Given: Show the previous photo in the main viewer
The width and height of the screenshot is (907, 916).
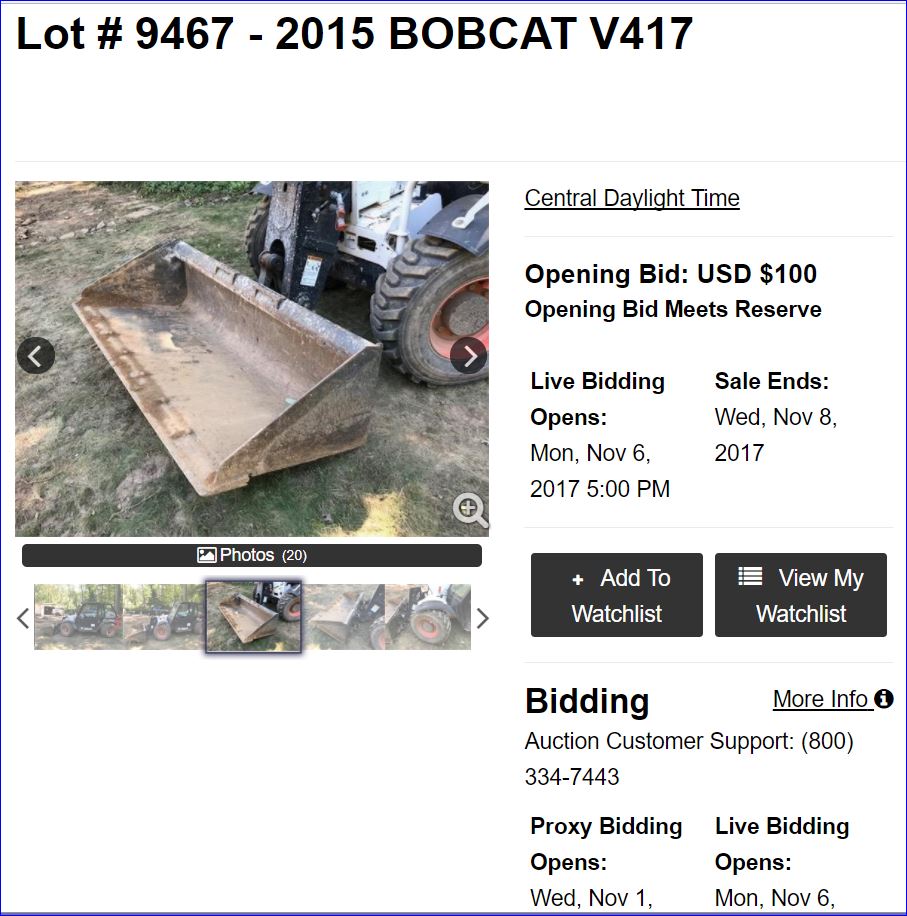Looking at the screenshot, I should 36,355.
